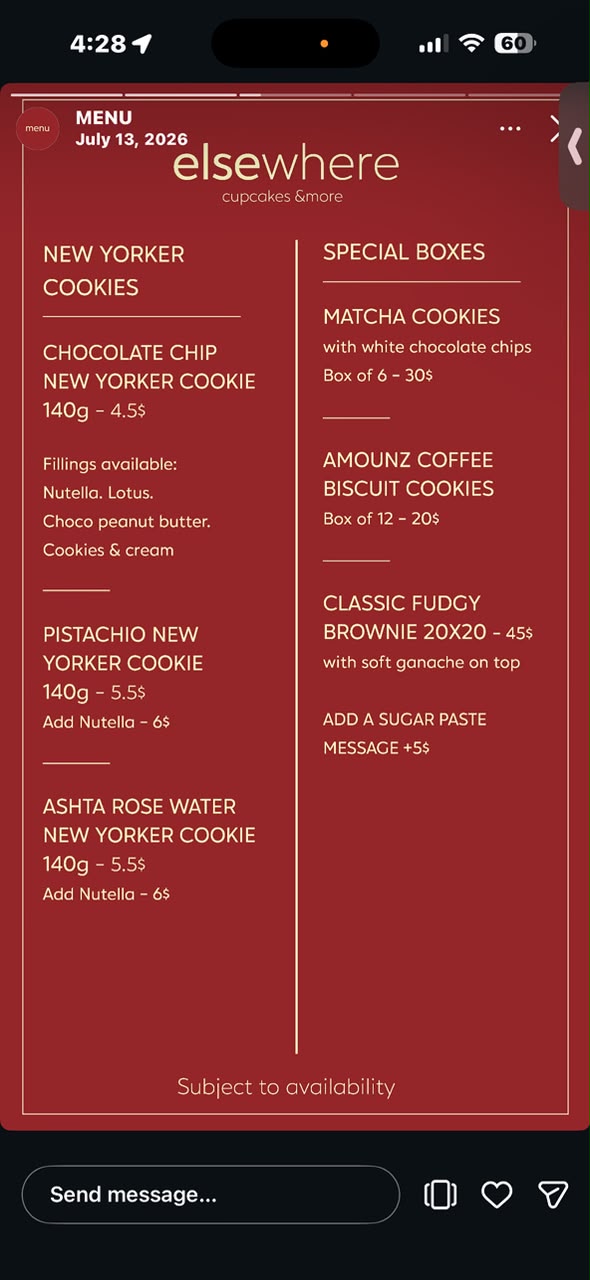Like this story with the heart

[497, 1194]
